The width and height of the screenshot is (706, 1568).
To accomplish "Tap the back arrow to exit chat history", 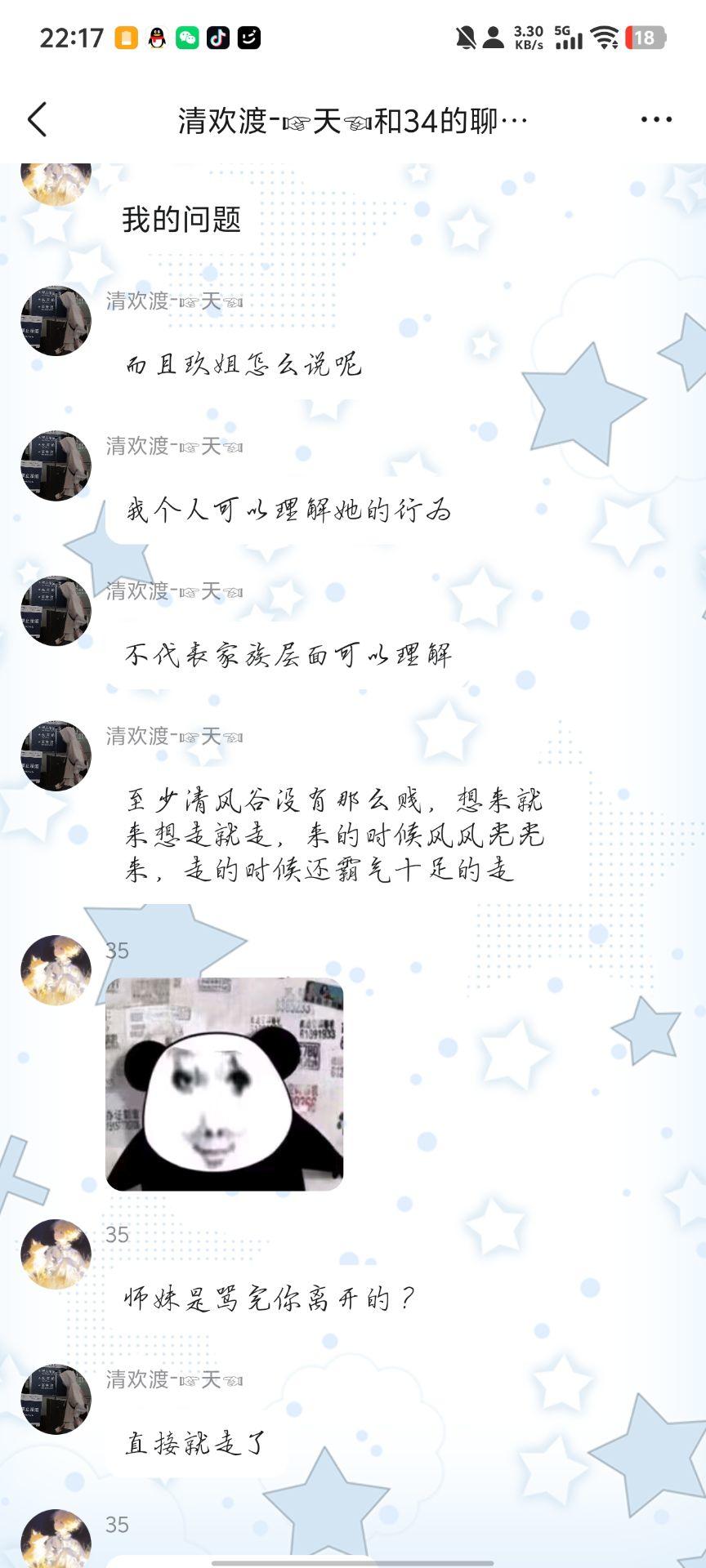I will pos(37,119).
